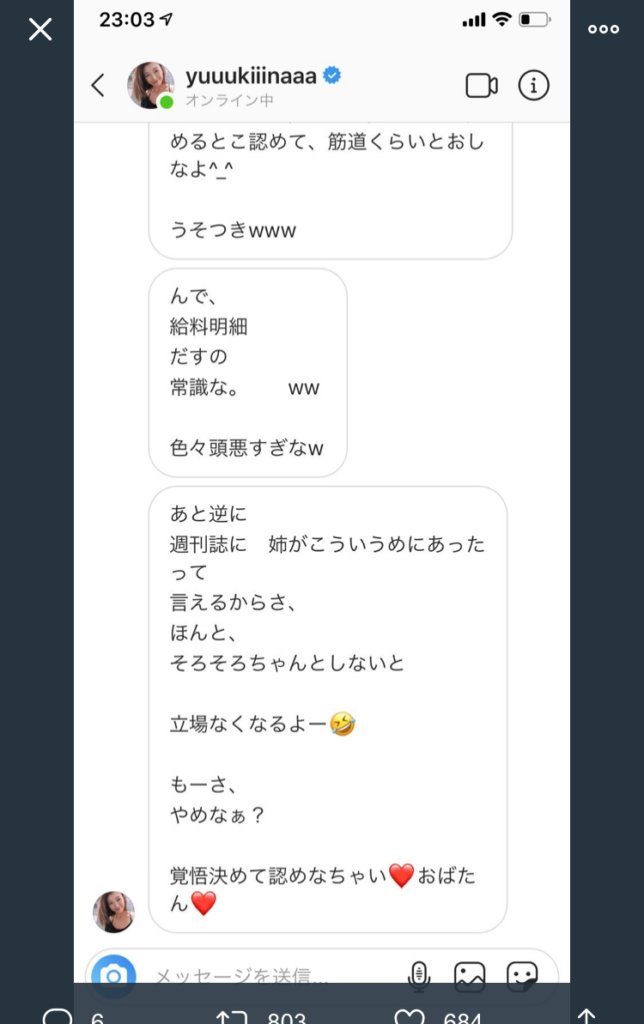644x1024 pixels.
Task: Like this tweet
Action: click(409, 1017)
